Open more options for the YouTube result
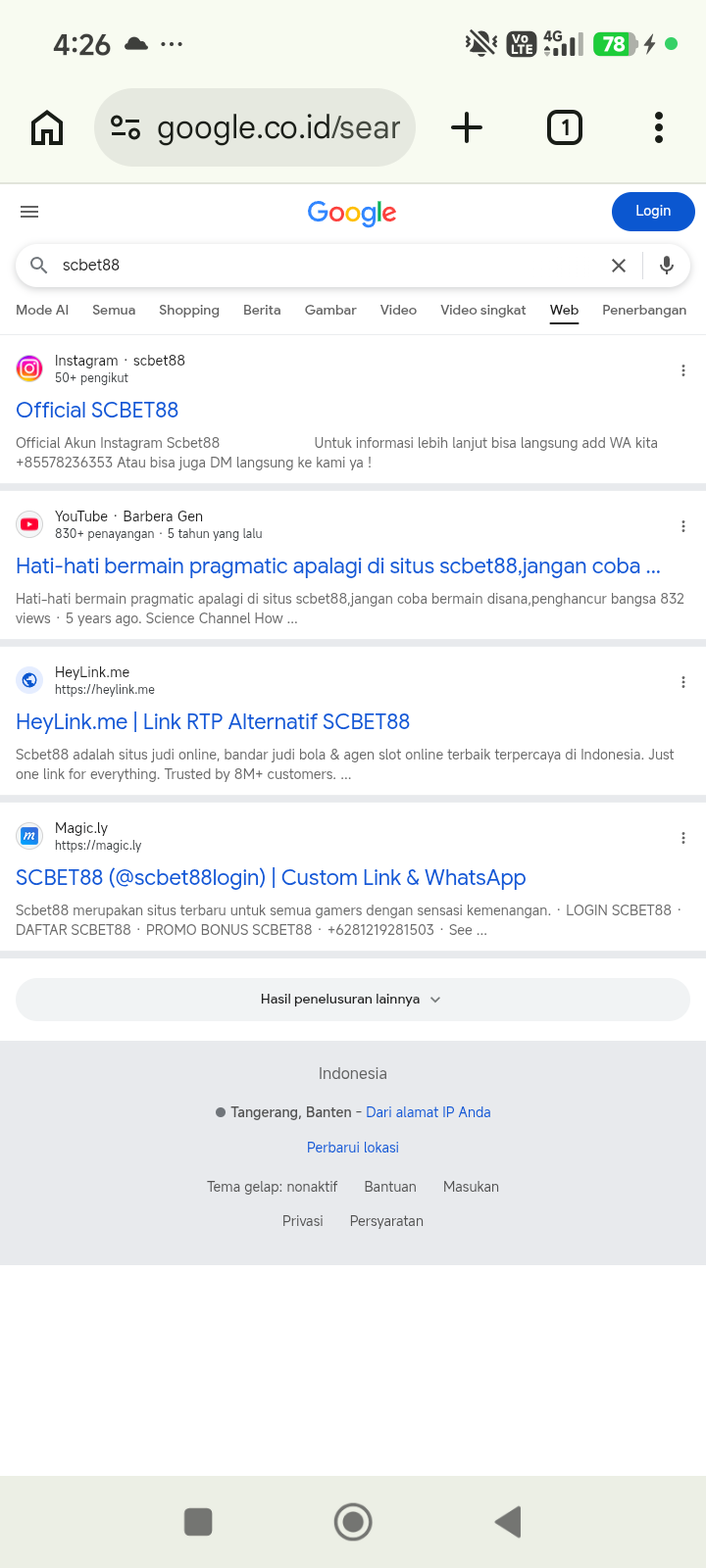The width and height of the screenshot is (706, 1568). 683,526
